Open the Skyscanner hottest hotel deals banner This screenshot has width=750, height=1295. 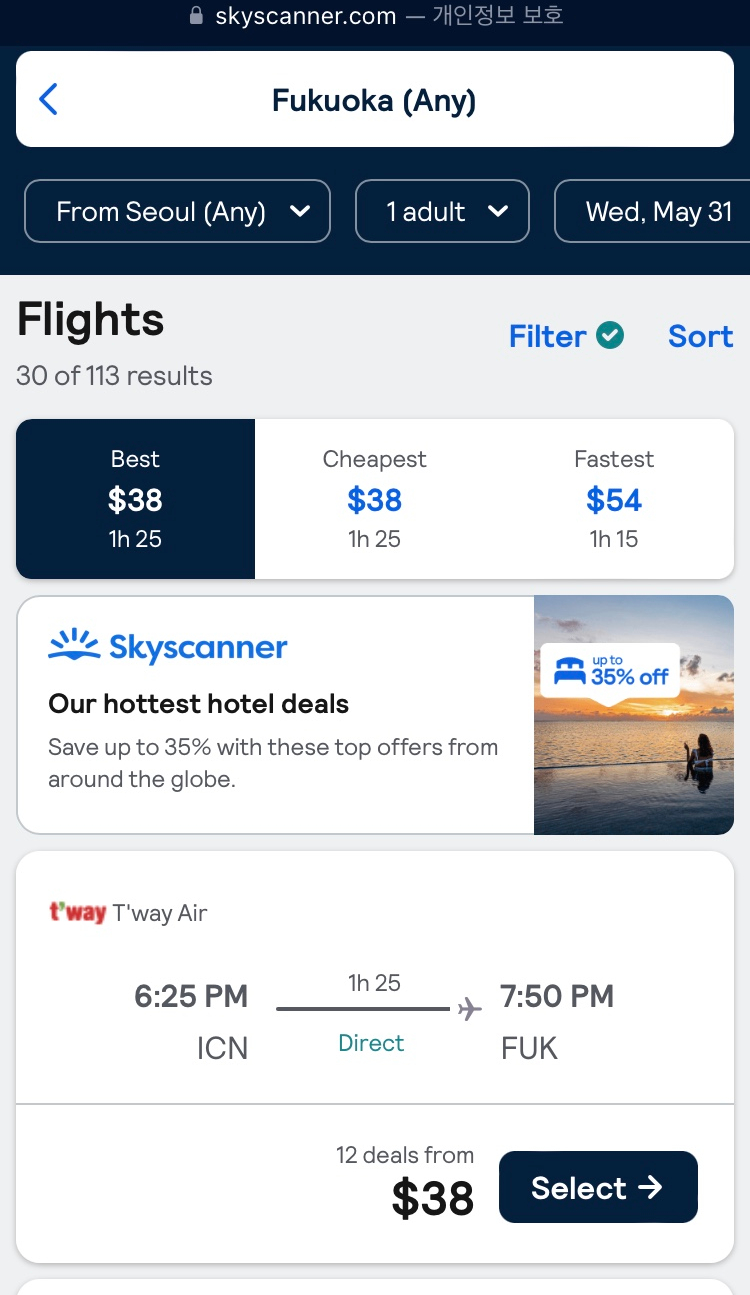click(x=375, y=715)
